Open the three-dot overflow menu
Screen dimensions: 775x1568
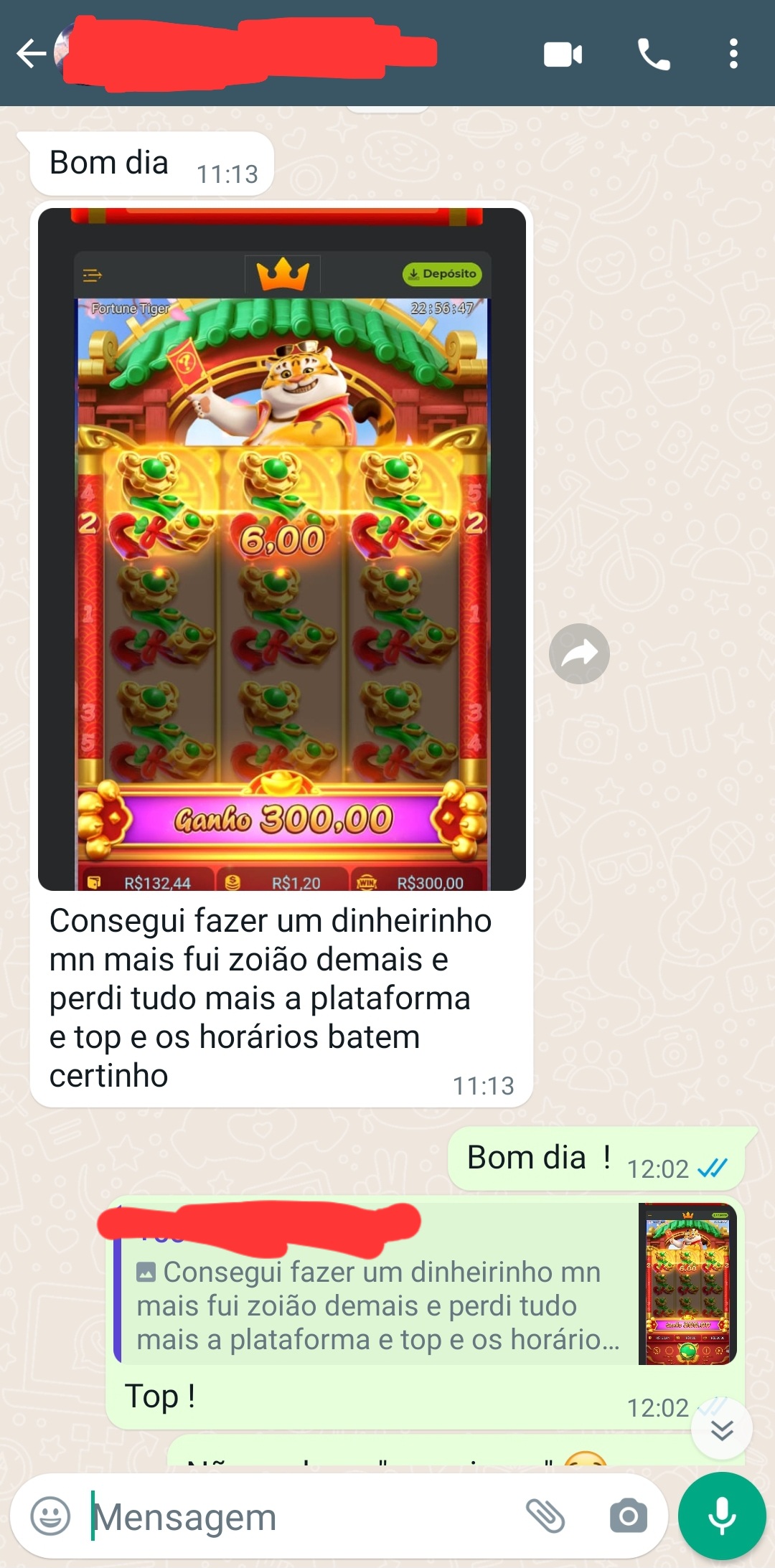pos(733,55)
